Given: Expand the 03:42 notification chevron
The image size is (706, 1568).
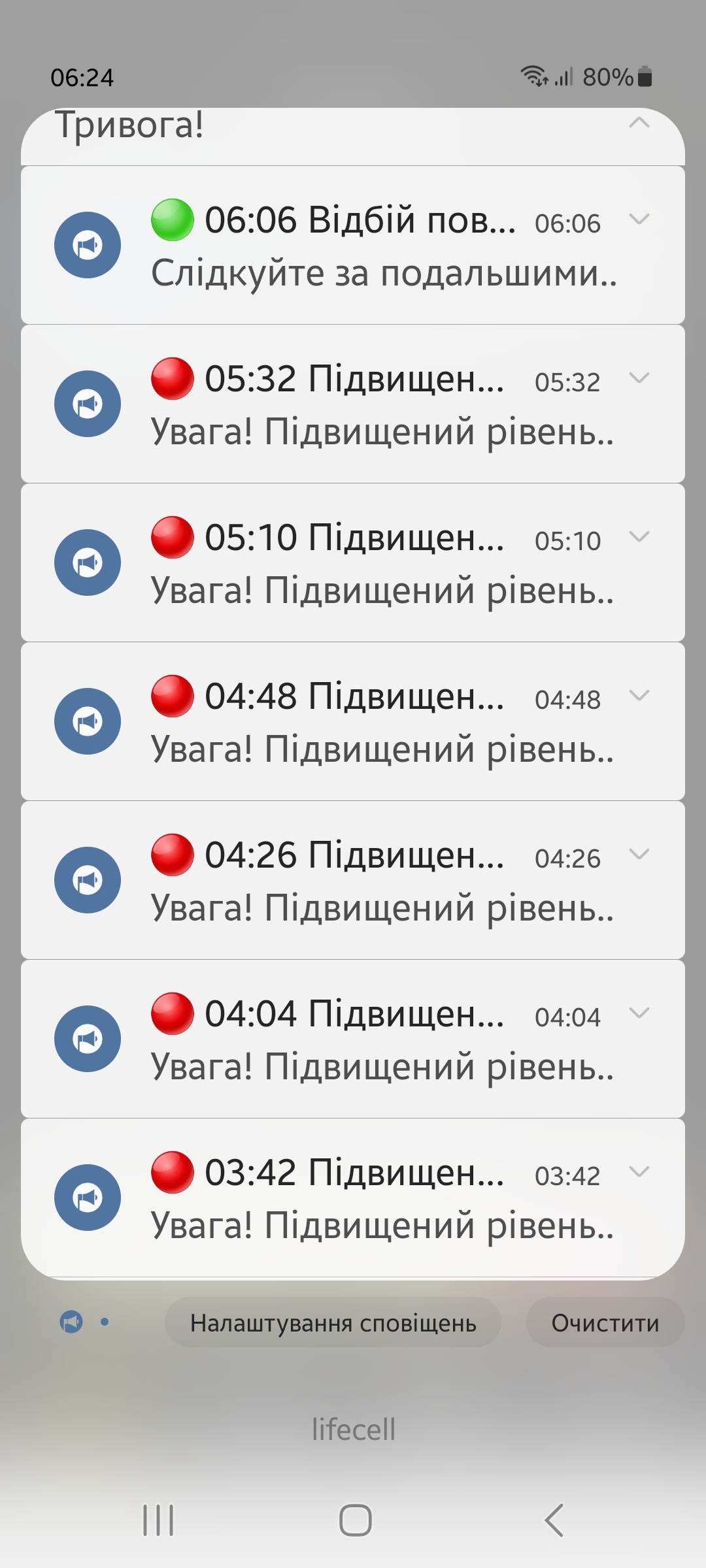Looking at the screenshot, I should point(639,1172).
